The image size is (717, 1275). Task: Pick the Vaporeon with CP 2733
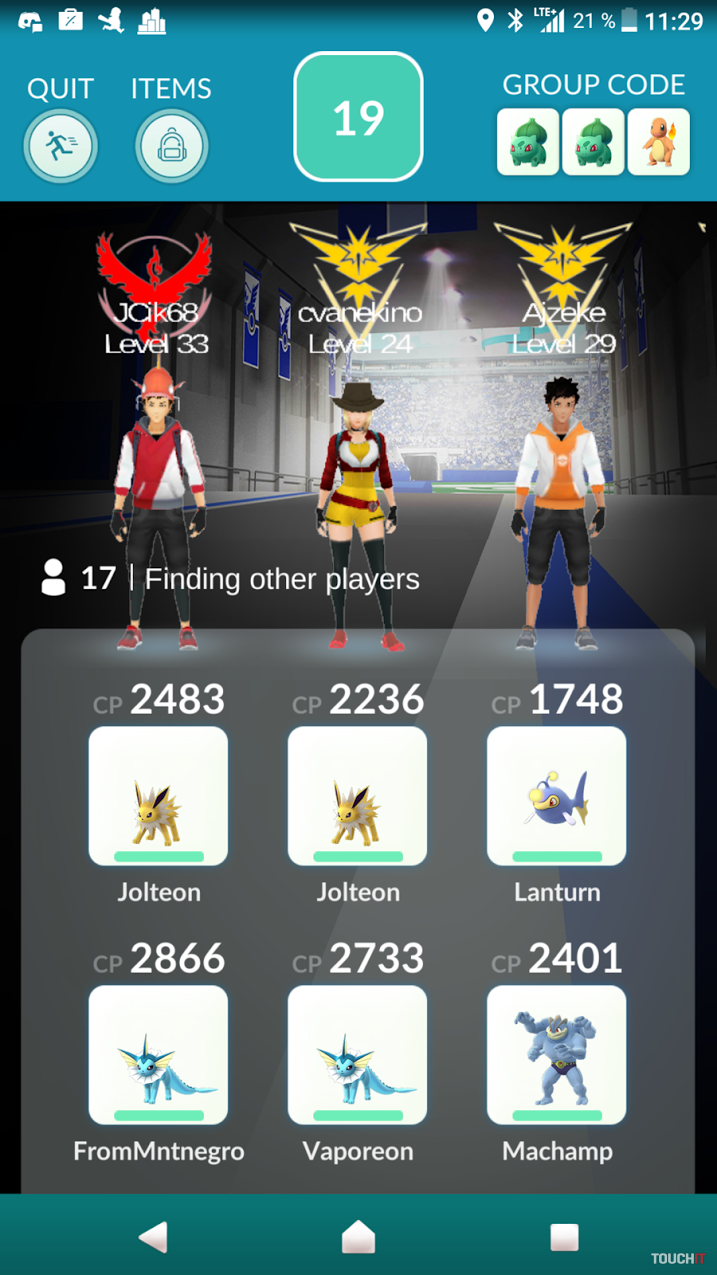[x=357, y=1055]
